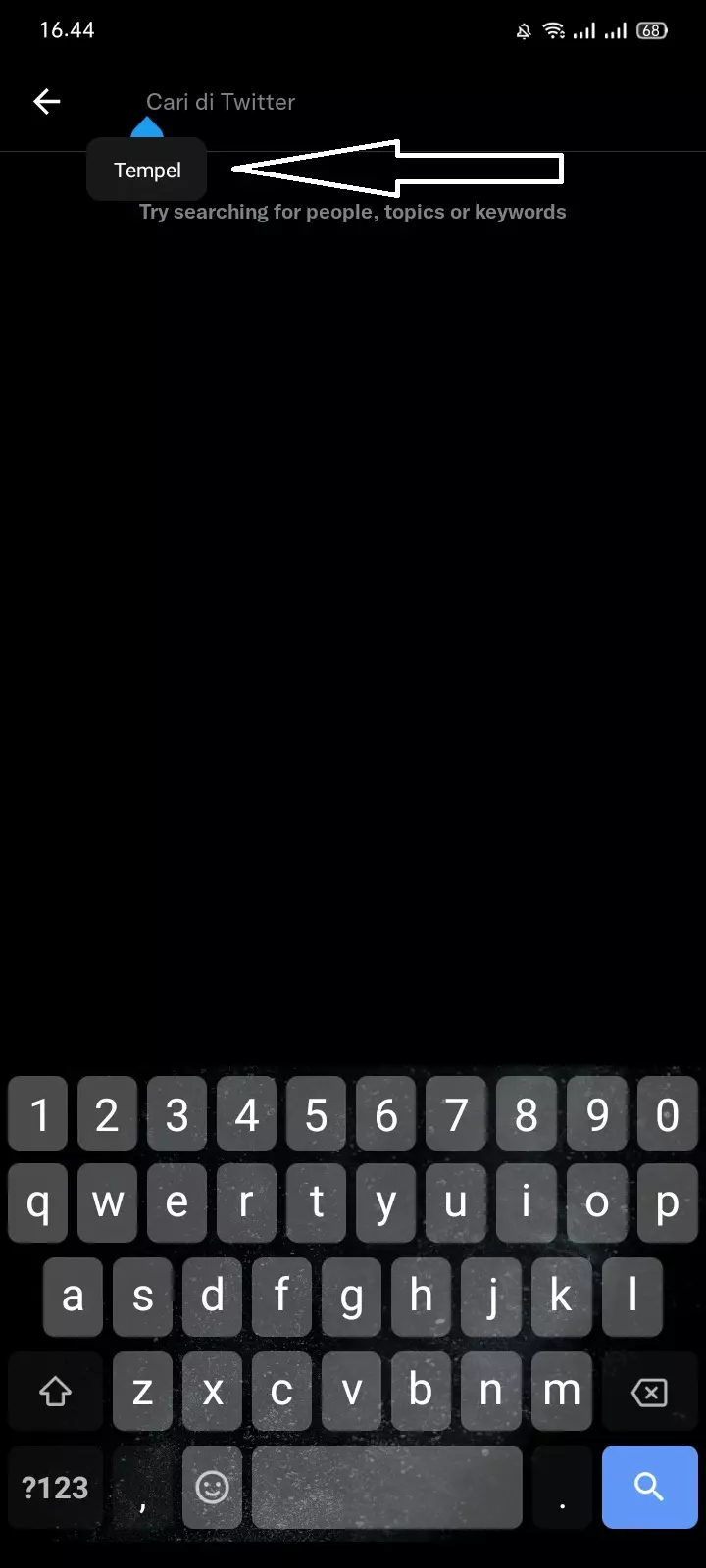Switch to the ?123 symbols keyboard
Image resolution: width=706 pixels, height=1568 pixels.
[x=56, y=1487]
